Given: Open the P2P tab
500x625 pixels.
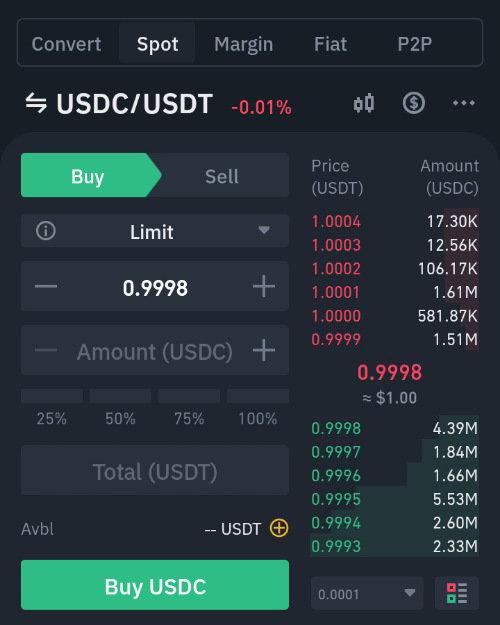Looking at the screenshot, I should coord(414,44).
